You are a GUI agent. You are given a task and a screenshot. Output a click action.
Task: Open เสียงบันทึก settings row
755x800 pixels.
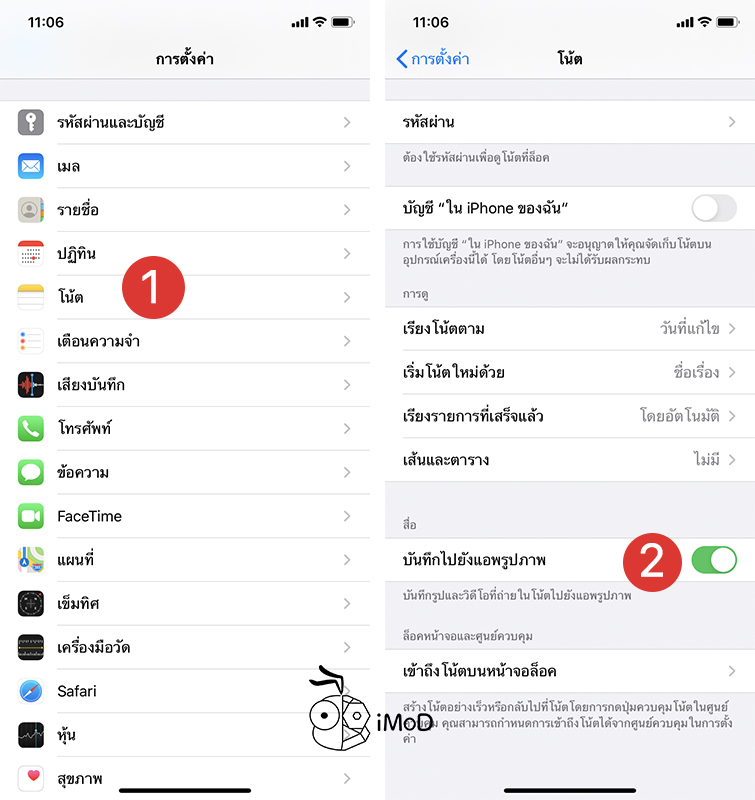[x=185, y=385]
